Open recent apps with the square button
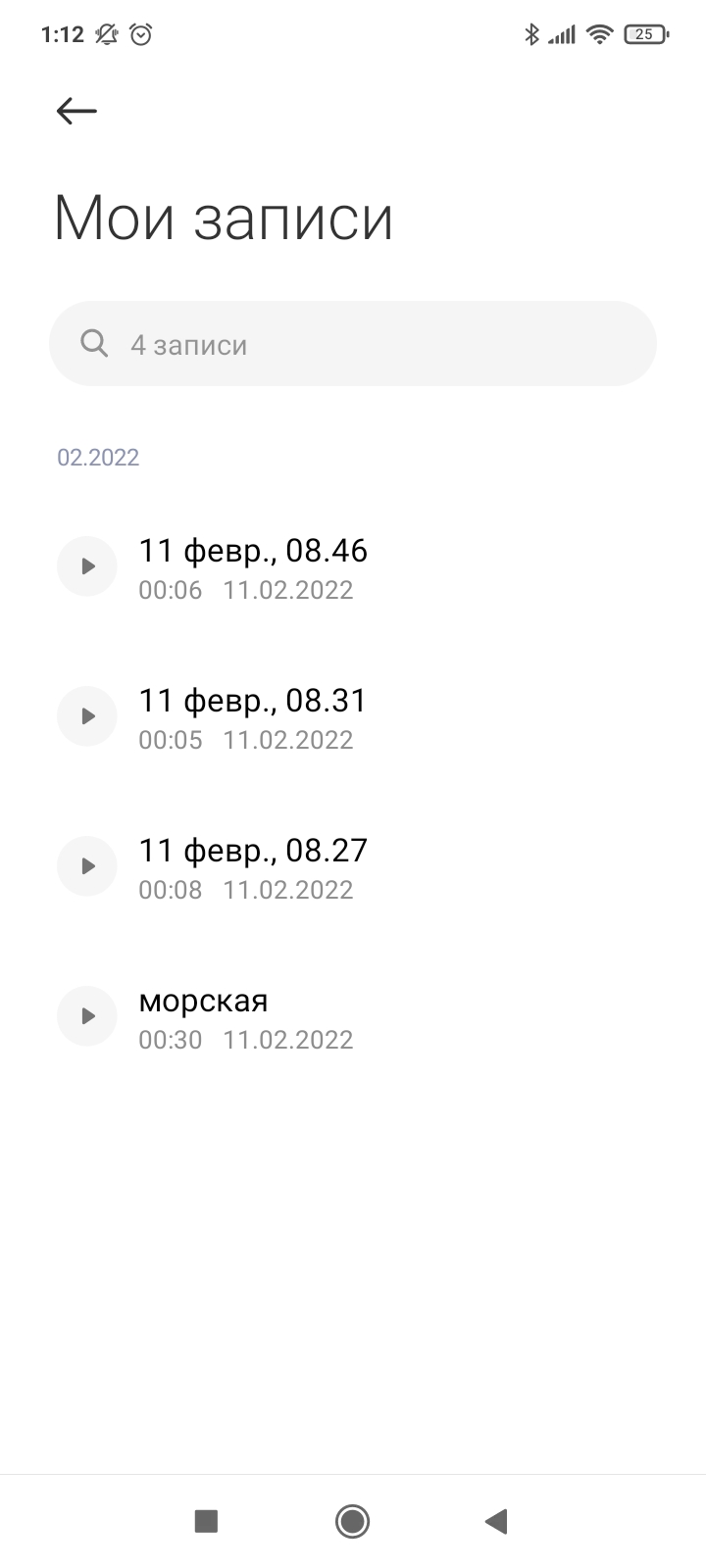The height and width of the screenshot is (1568, 706). tap(206, 1521)
